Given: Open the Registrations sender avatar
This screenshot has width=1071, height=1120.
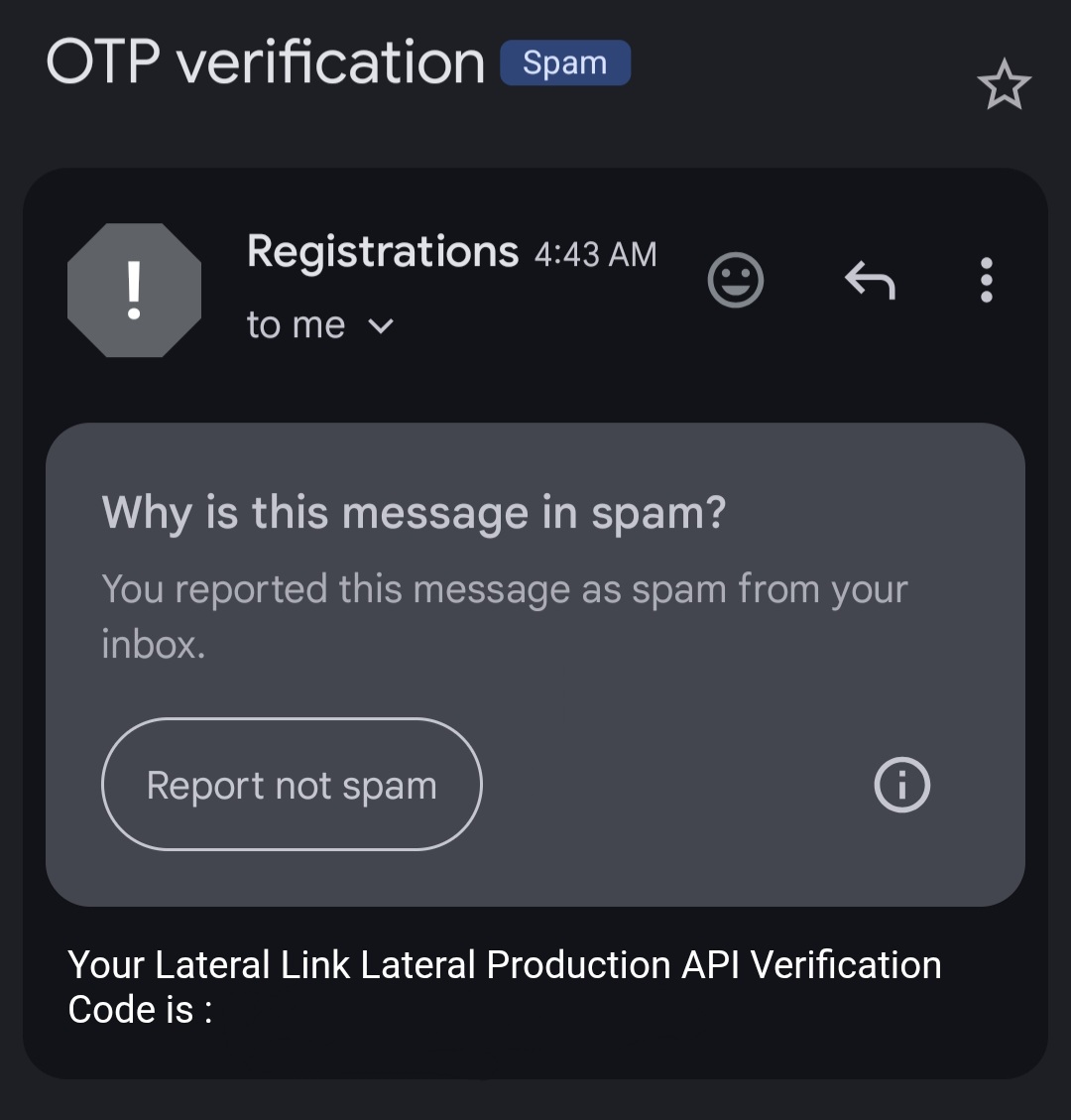Looking at the screenshot, I should coord(134,290).
